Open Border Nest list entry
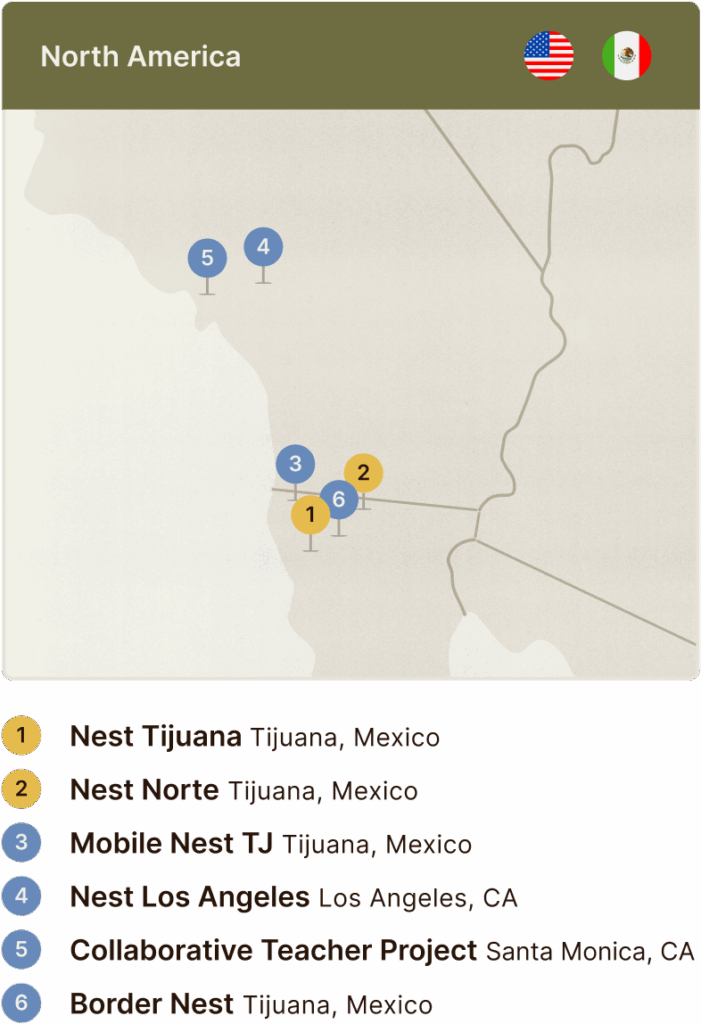Image resolution: width=701 pixels, height=1024 pixels. (x=152, y=1003)
